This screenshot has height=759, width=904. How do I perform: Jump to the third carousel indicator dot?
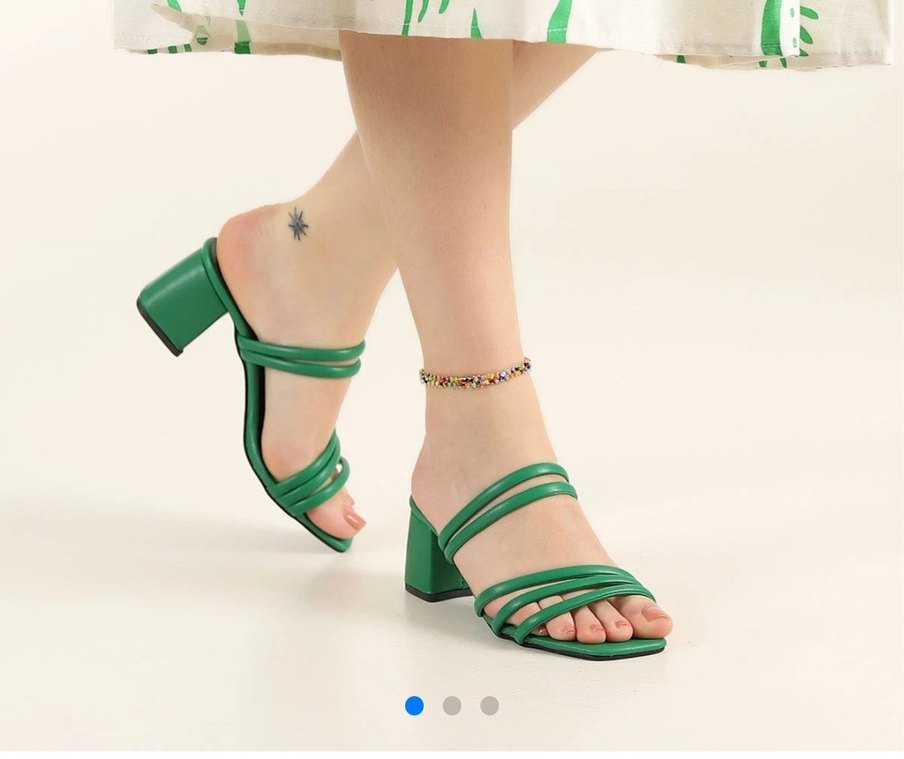point(489,706)
